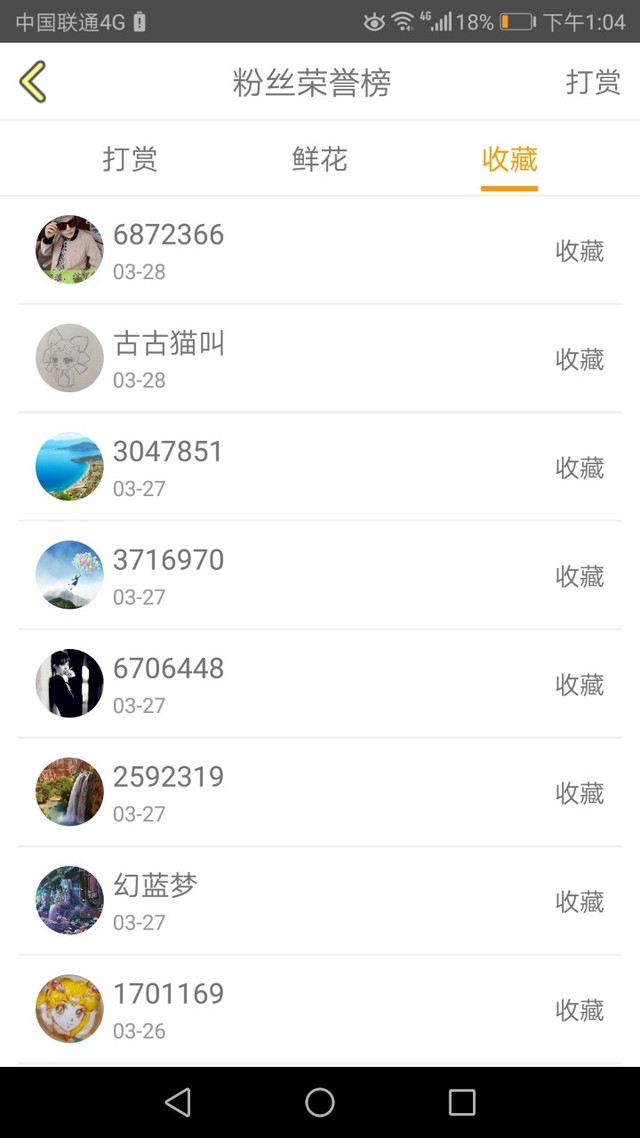
Task: Tap 打赏 in the top-right corner
Action: coord(593,82)
